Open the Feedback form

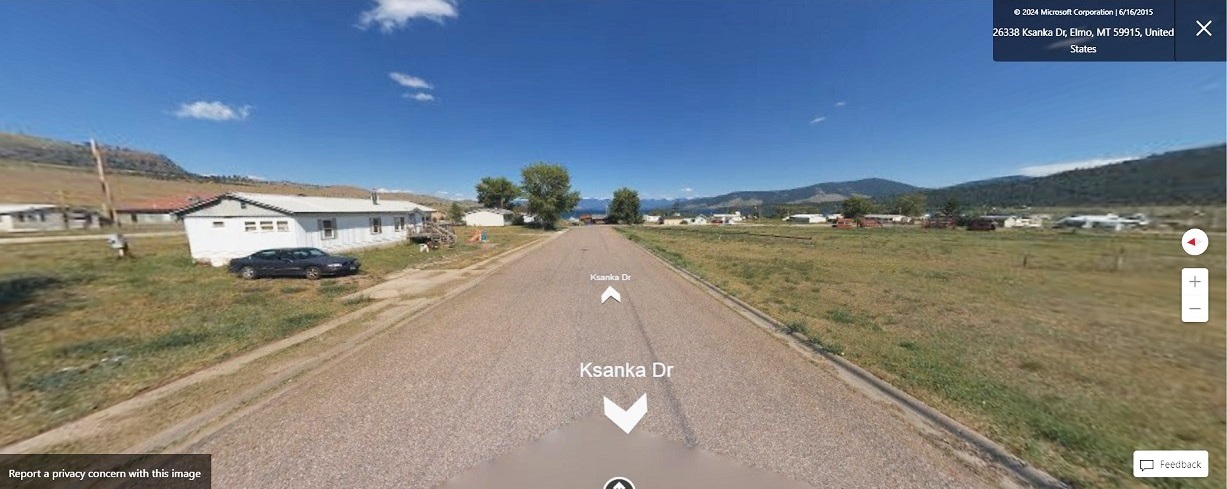pyautogui.click(x=1170, y=464)
